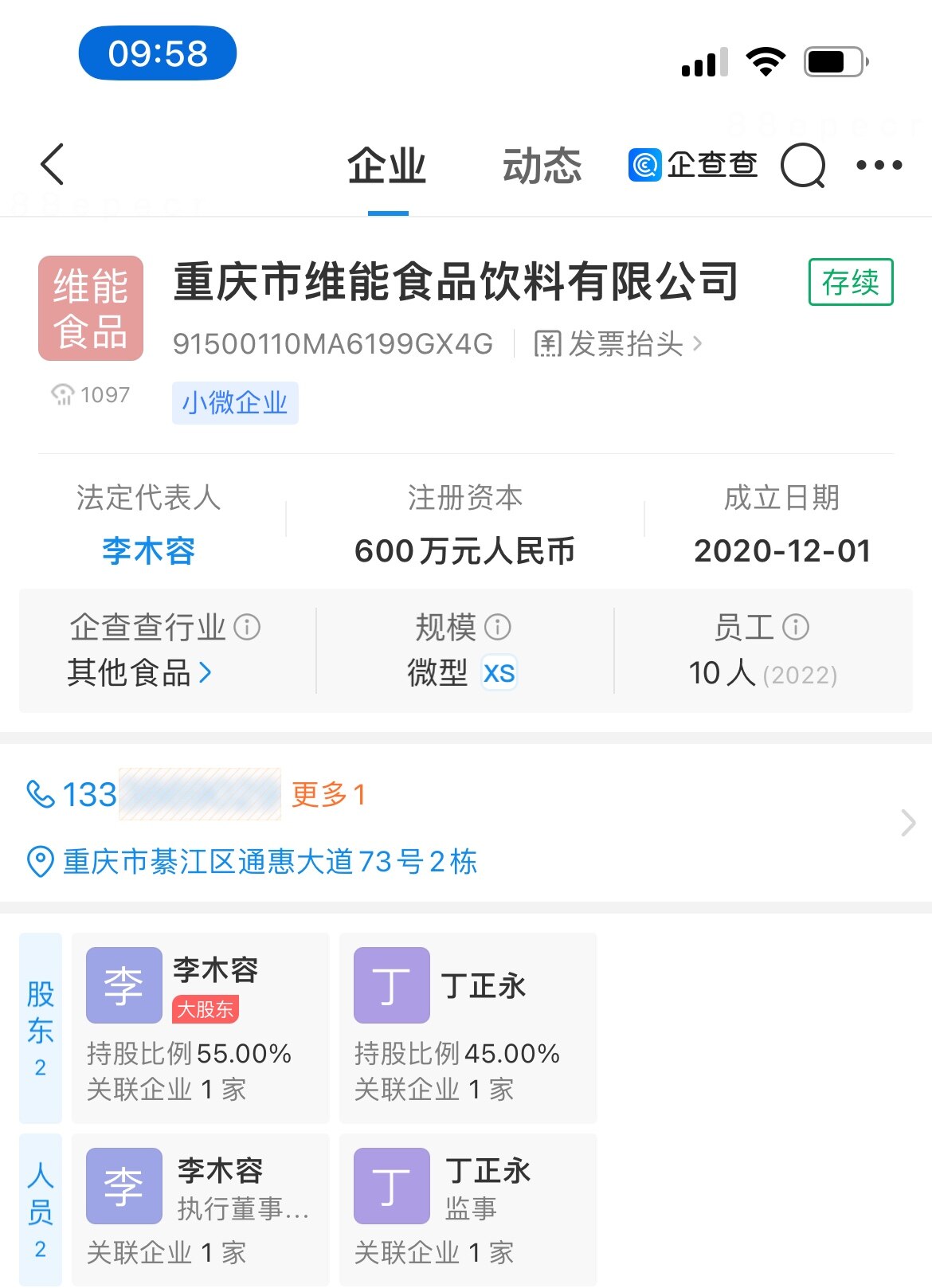
Task: Go back using the back arrow
Action: pyautogui.click(x=53, y=165)
